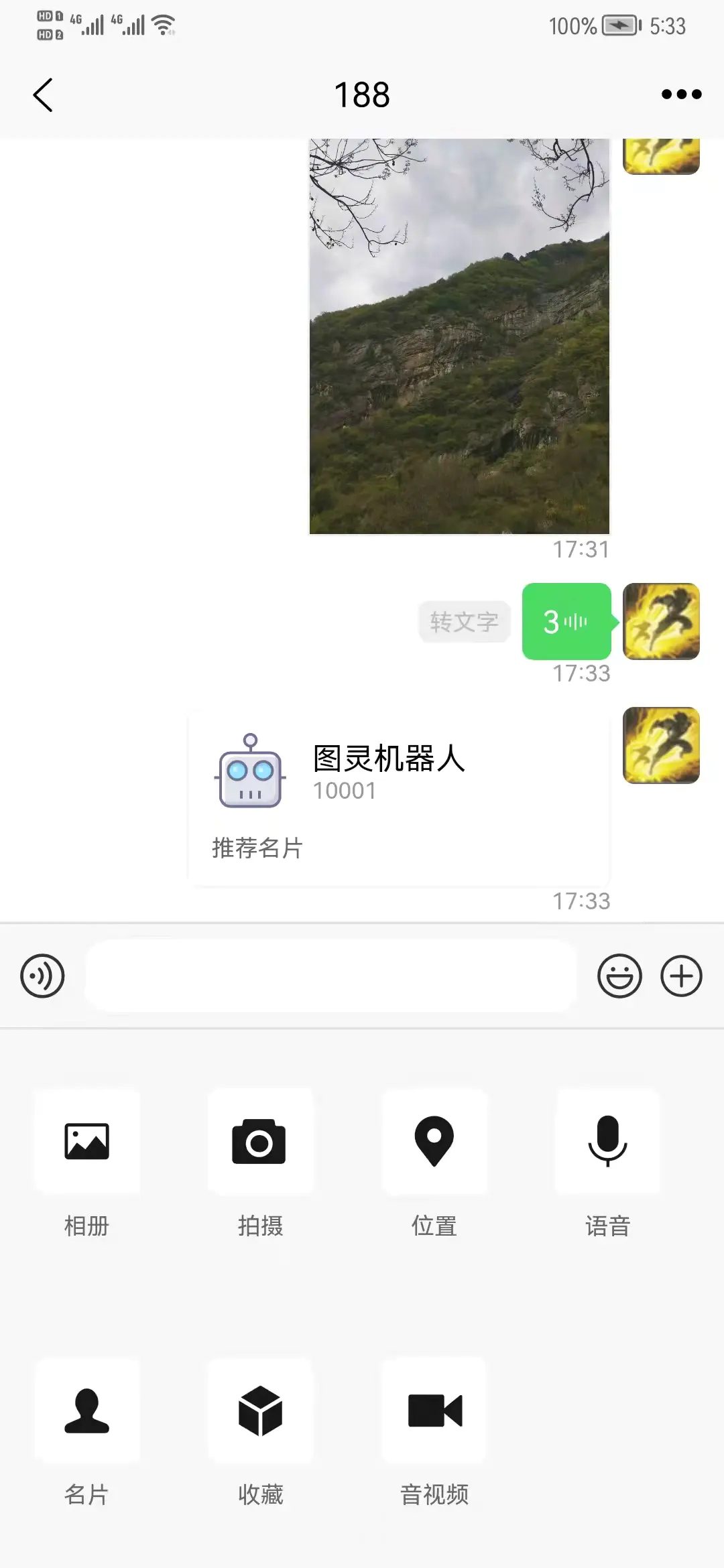
Task: Toggle the plus attachment panel
Action: (681, 976)
